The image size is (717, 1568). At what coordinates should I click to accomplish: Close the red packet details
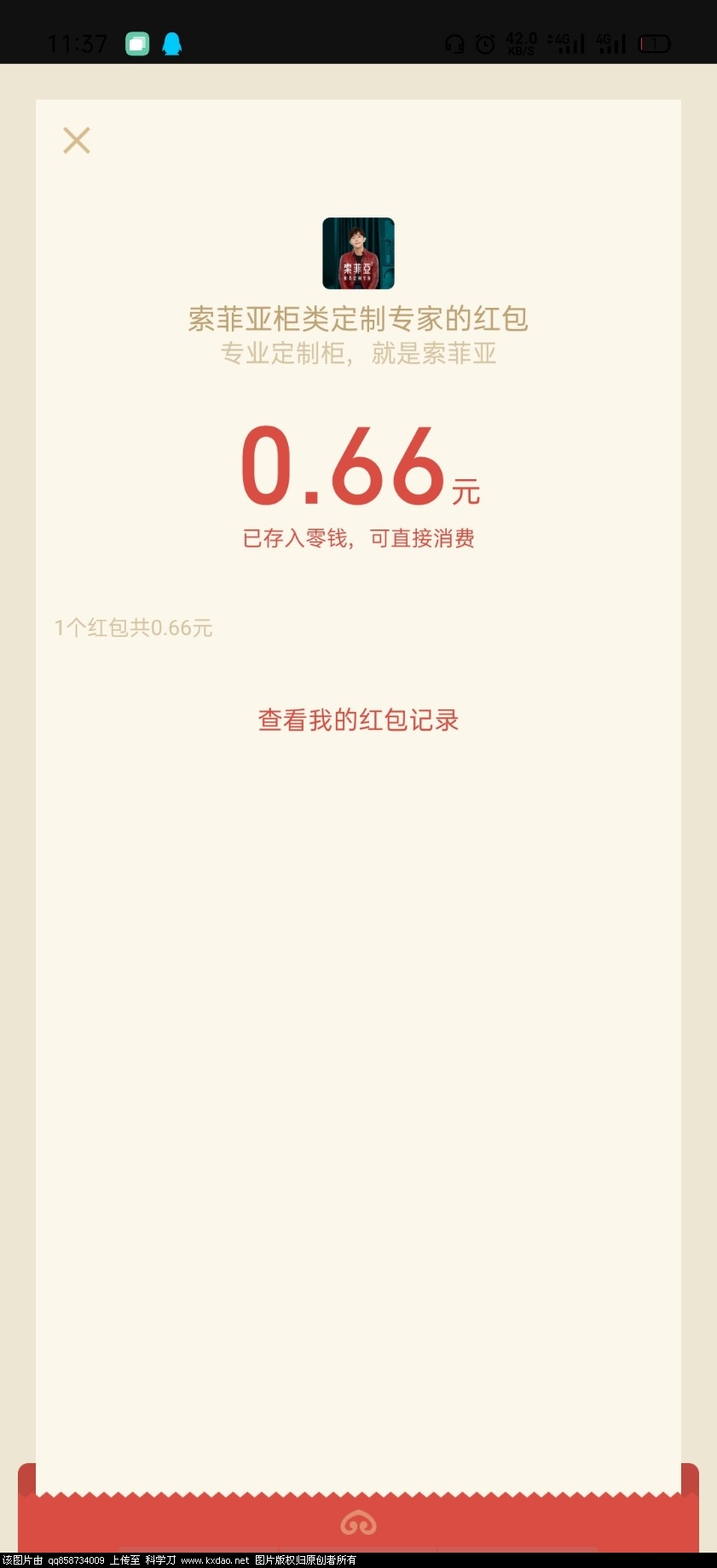77,141
